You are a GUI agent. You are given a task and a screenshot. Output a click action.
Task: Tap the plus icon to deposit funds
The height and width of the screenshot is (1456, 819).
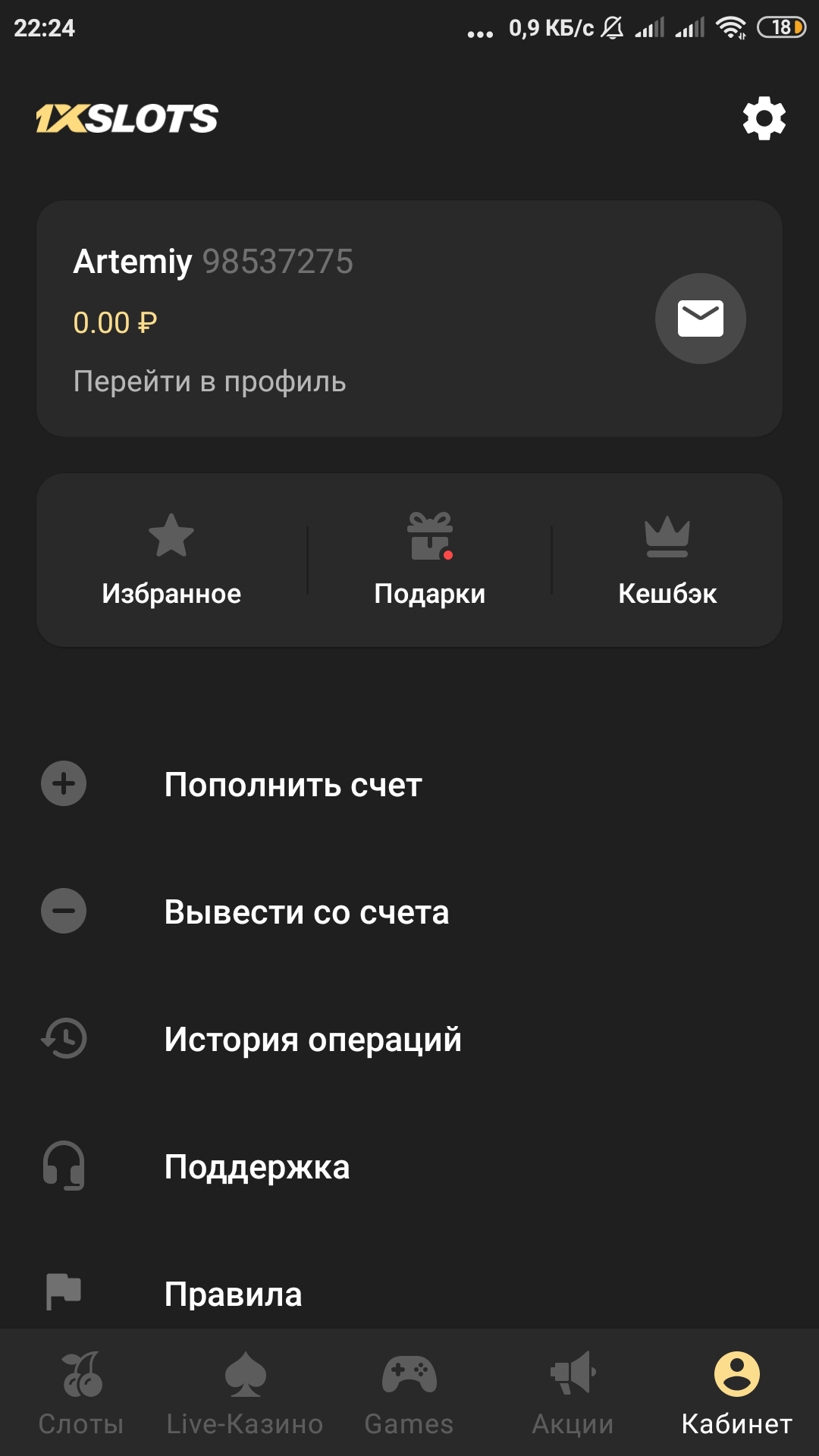[x=63, y=784]
